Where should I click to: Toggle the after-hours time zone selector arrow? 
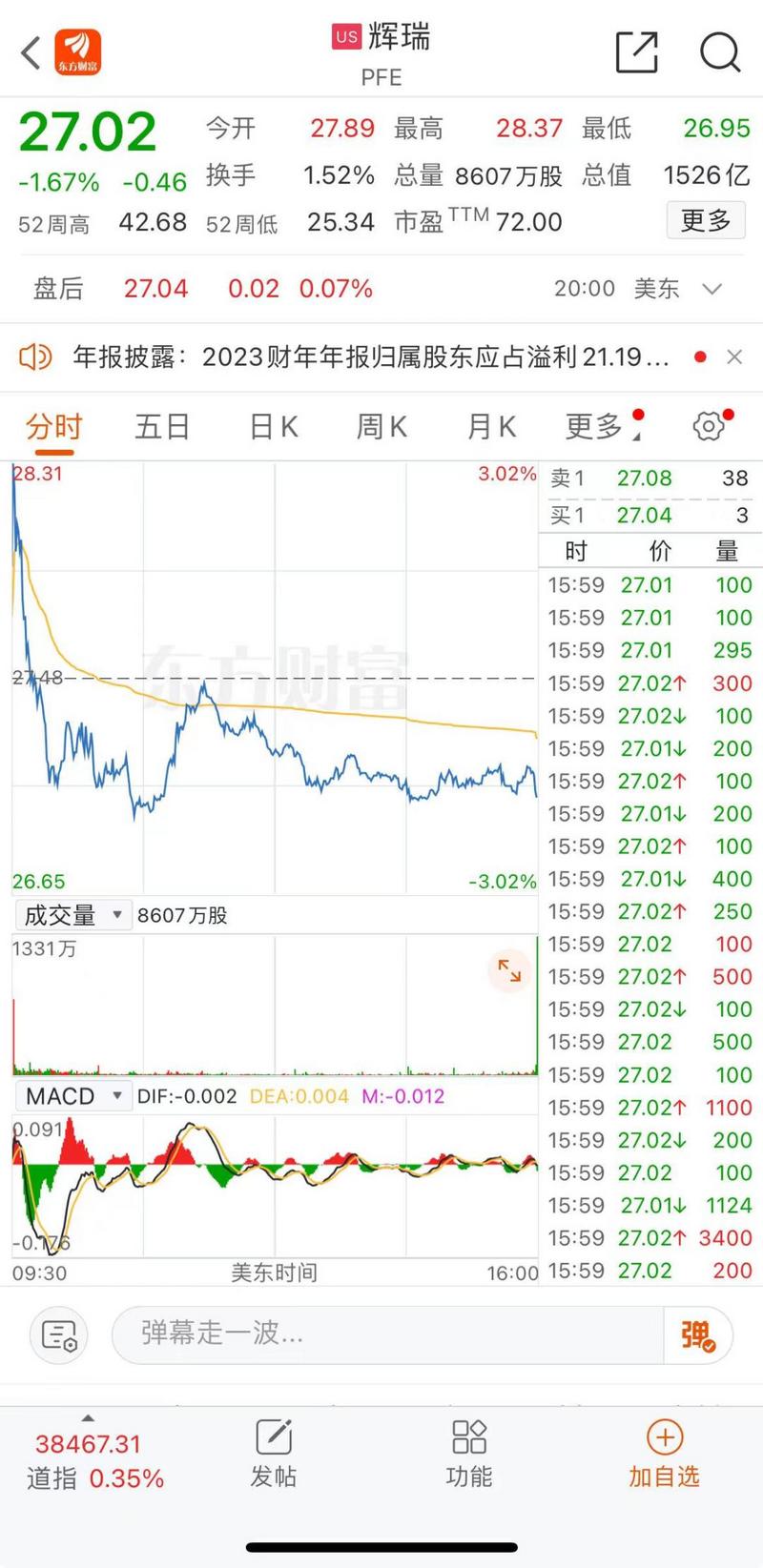click(712, 288)
